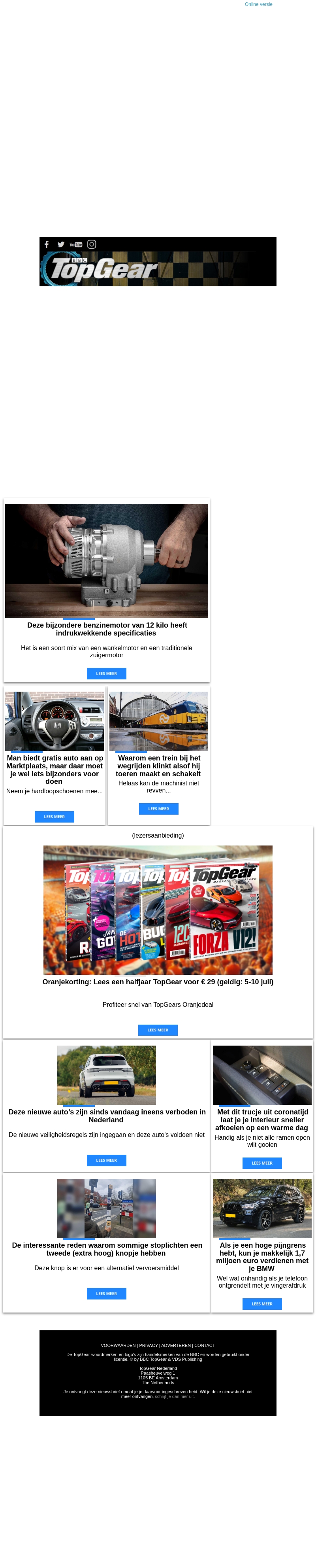Open TopGear's Facebook page icon
Image resolution: width=316 pixels, height=1568 pixels.
47,244
